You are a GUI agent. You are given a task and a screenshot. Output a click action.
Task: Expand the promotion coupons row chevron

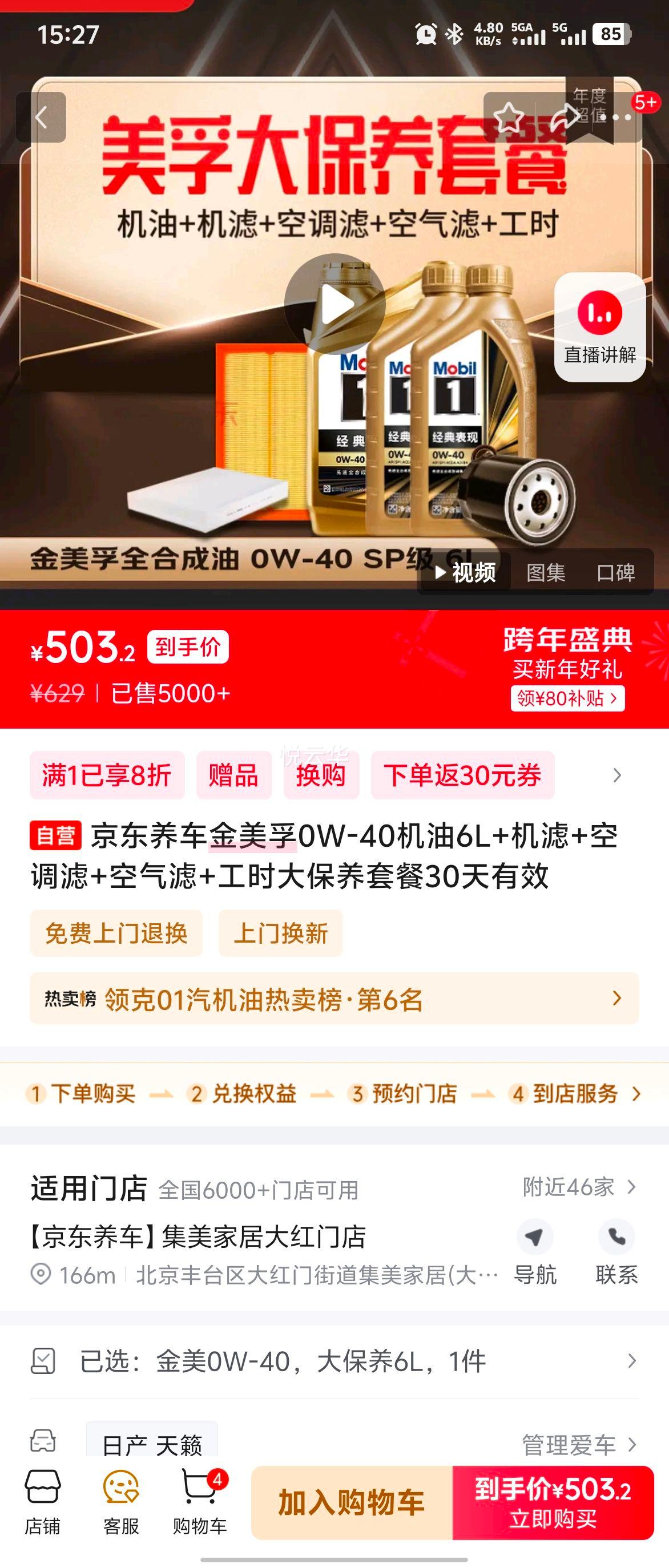[x=620, y=775]
